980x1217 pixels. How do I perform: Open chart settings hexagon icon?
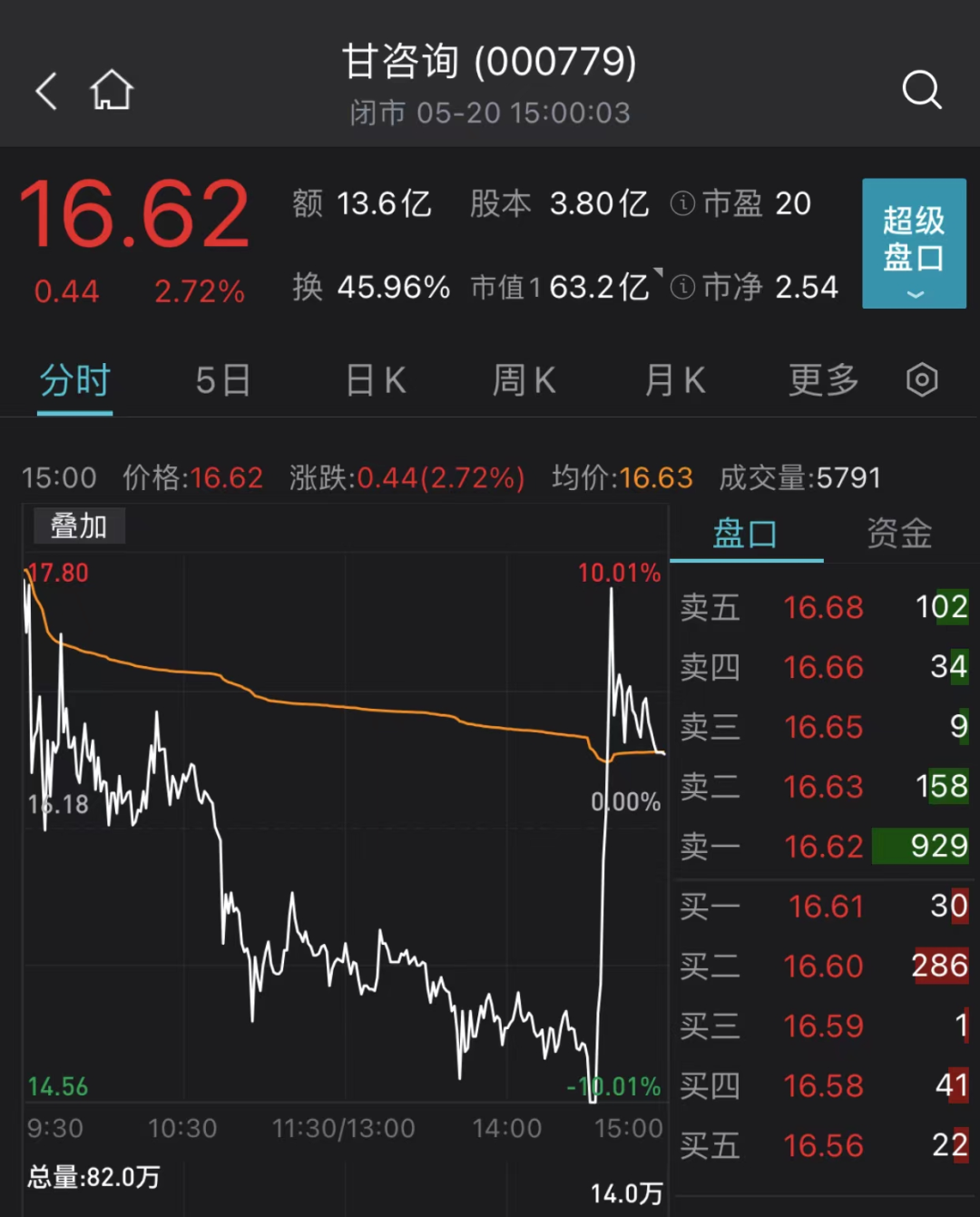tap(921, 380)
